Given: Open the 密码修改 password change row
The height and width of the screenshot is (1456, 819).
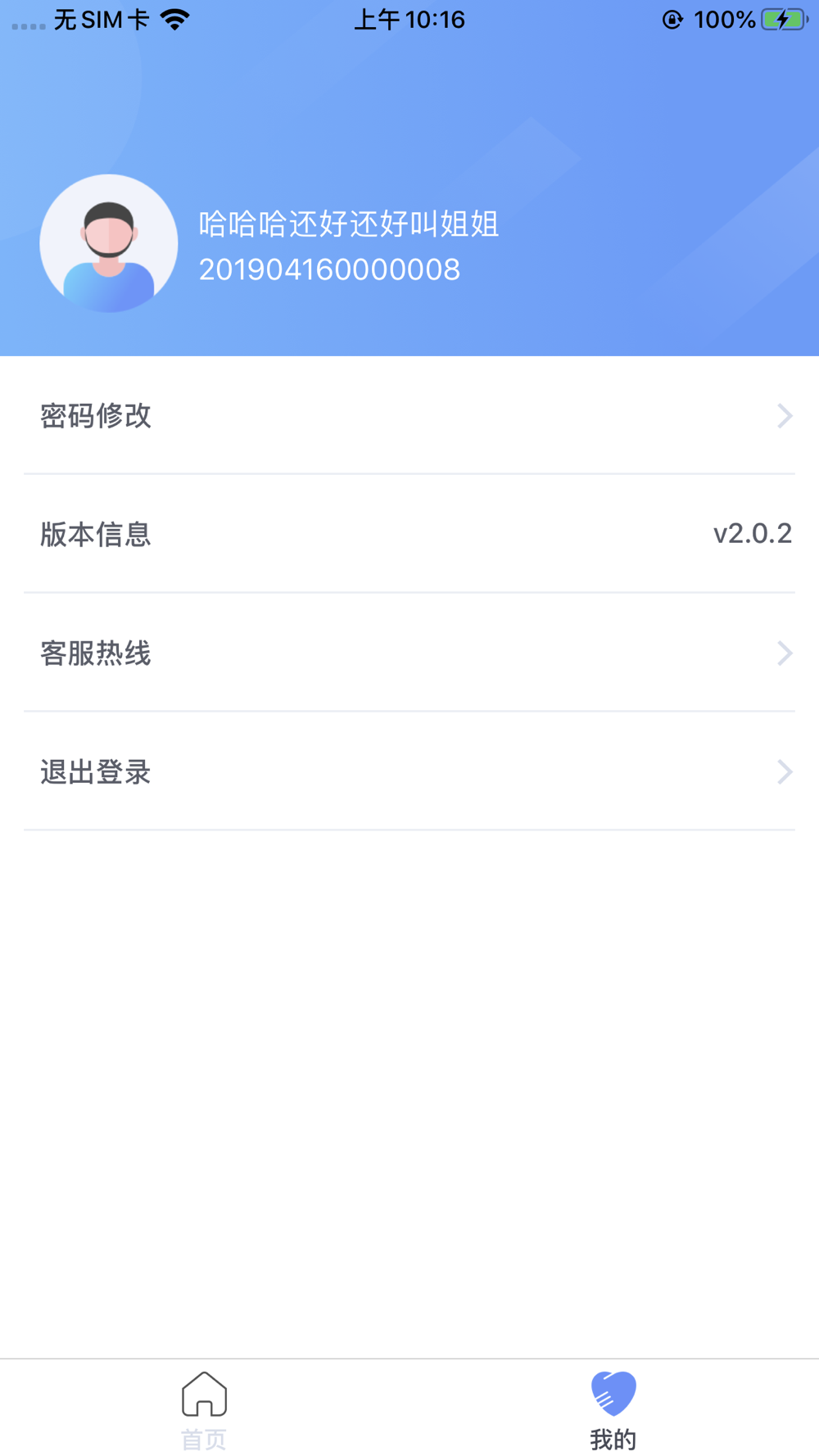Looking at the screenshot, I should pyautogui.click(x=409, y=415).
